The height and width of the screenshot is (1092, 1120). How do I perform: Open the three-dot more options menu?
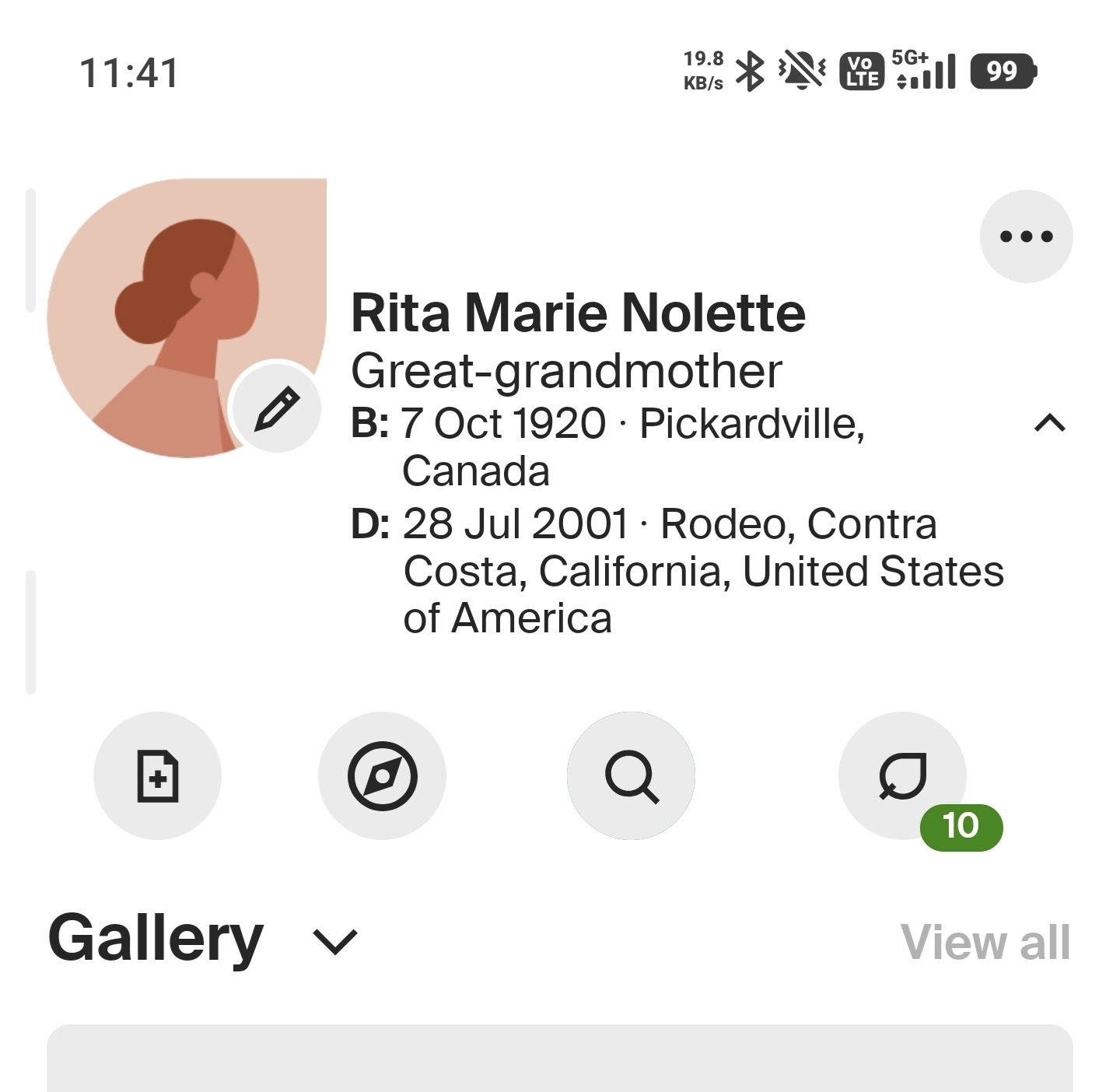1026,236
